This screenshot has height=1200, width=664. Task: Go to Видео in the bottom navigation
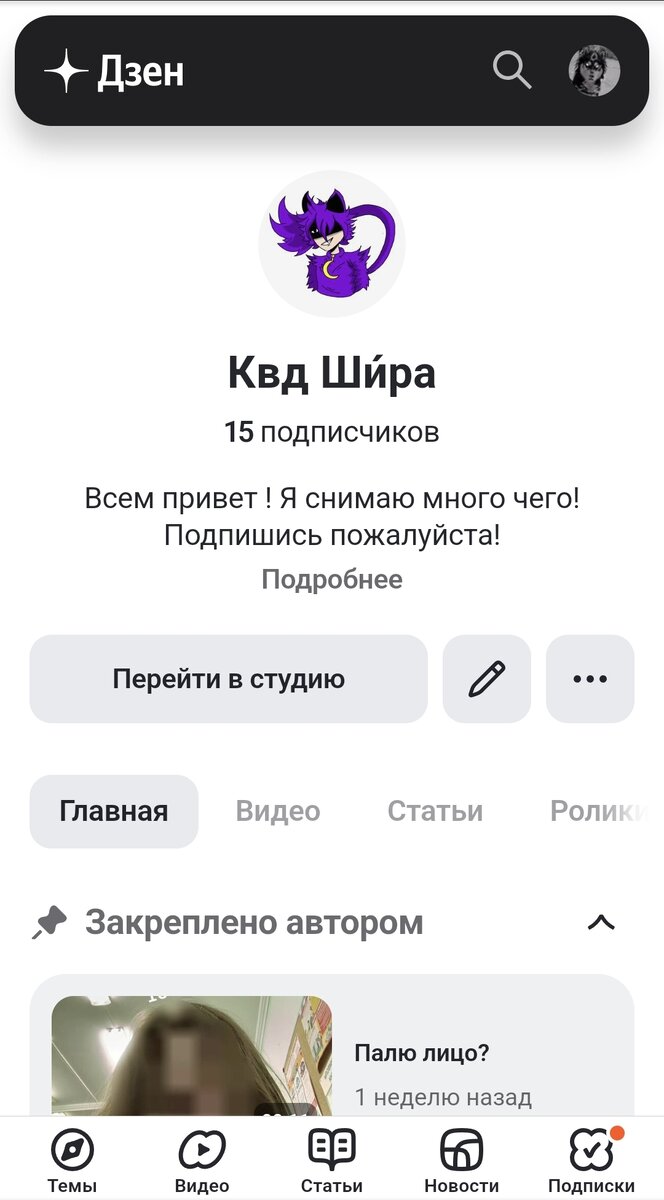[x=202, y=1160]
